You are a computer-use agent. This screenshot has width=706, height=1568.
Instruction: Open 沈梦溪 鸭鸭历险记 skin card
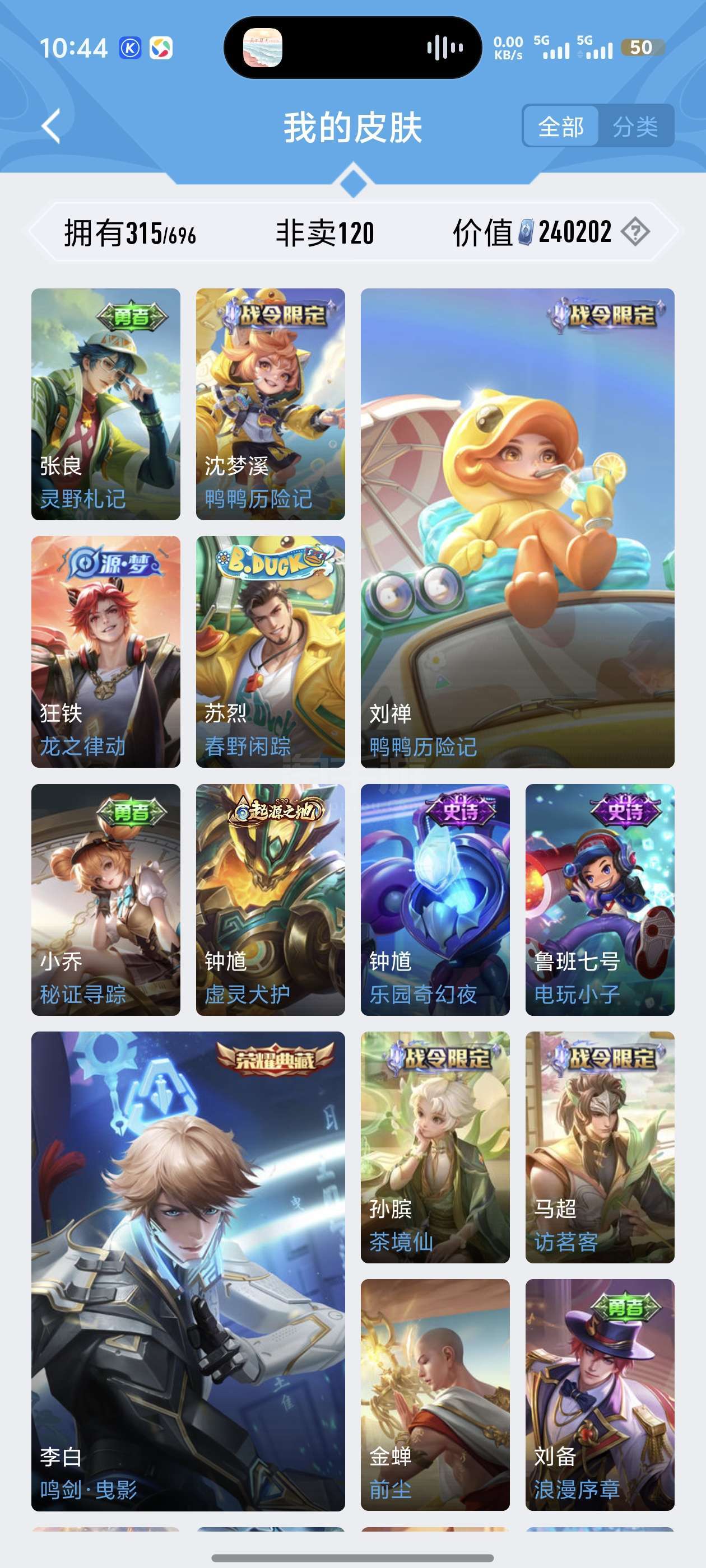click(271, 404)
